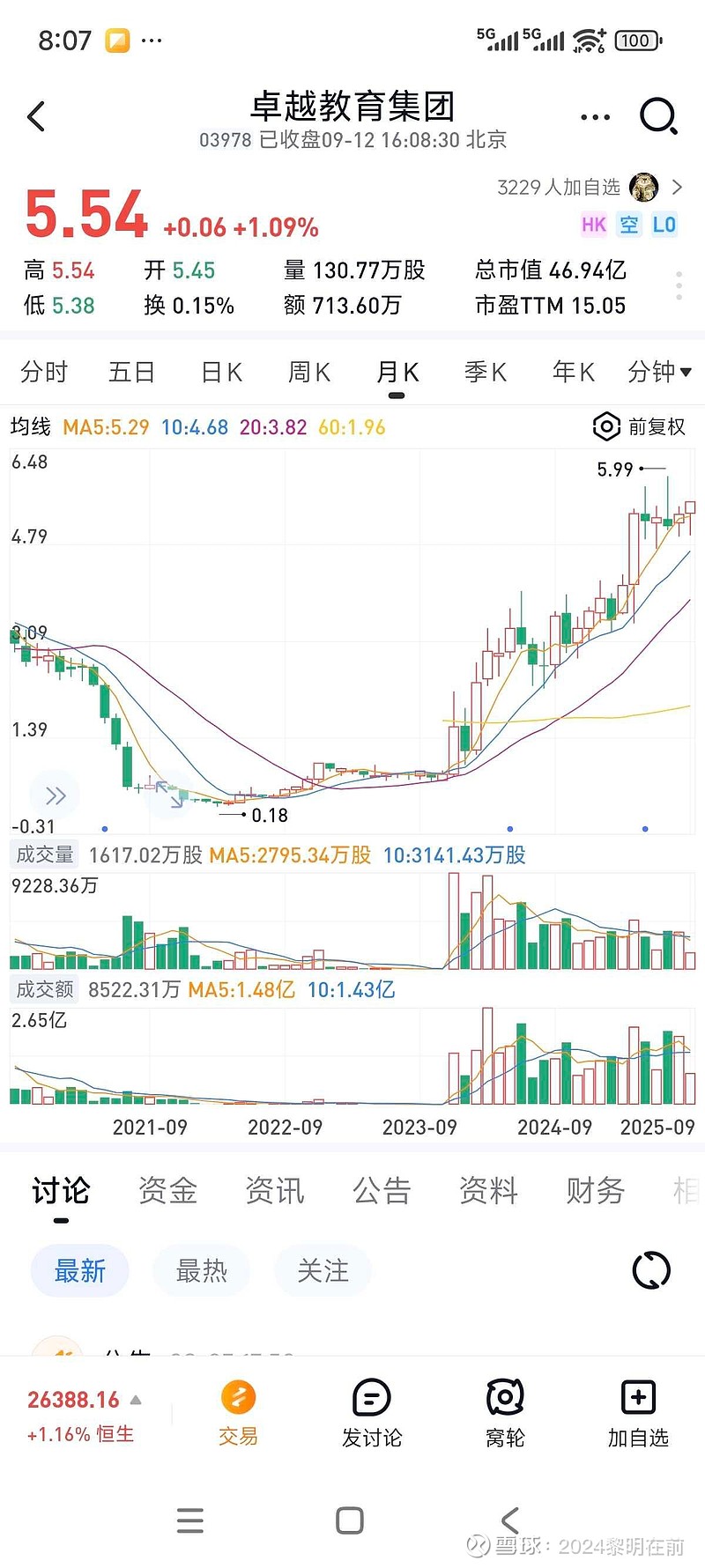Open 前复权 chart settings
The width and height of the screenshot is (705, 1568).
pyautogui.click(x=640, y=427)
